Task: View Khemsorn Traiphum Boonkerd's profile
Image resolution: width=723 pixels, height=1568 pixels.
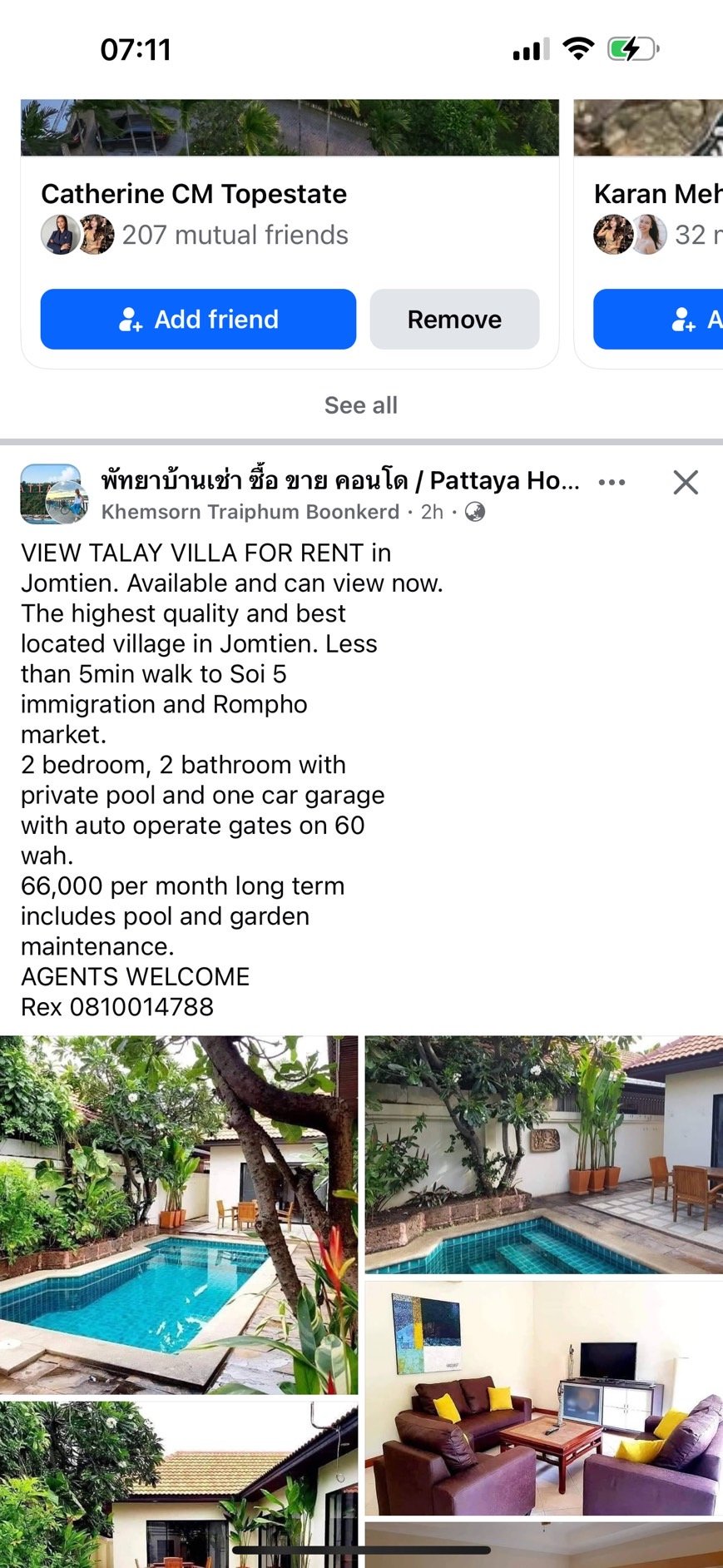Action: click(x=250, y=512)
